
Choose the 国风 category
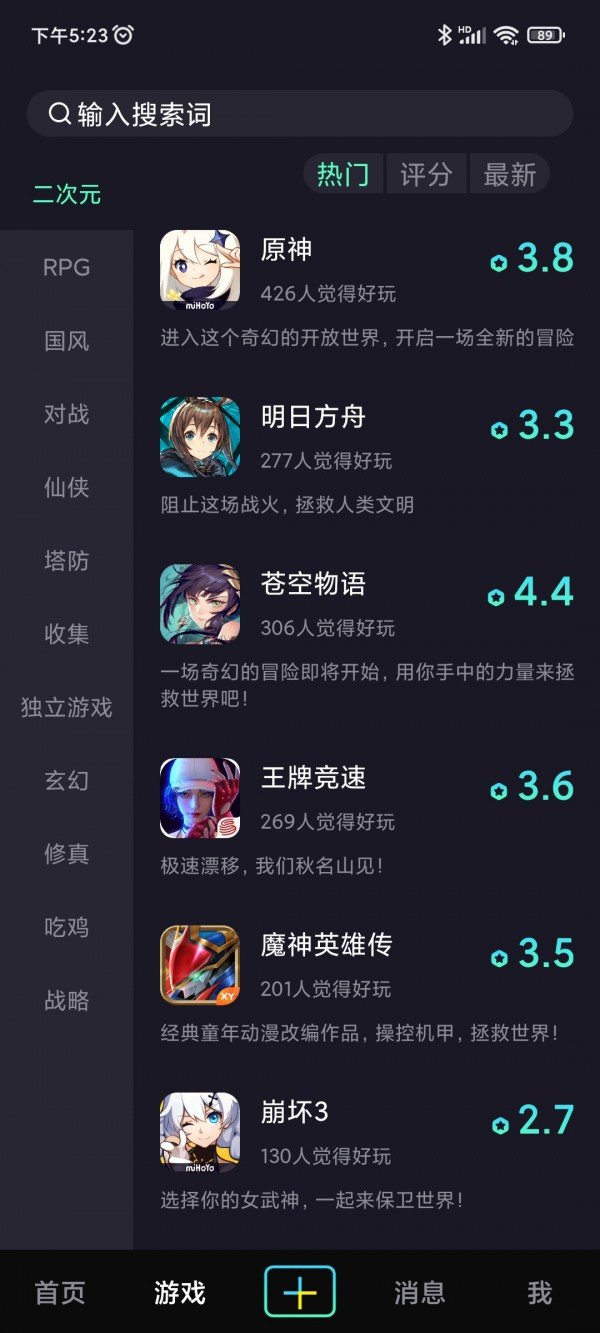pyautogui.click(x=67, y=341)
